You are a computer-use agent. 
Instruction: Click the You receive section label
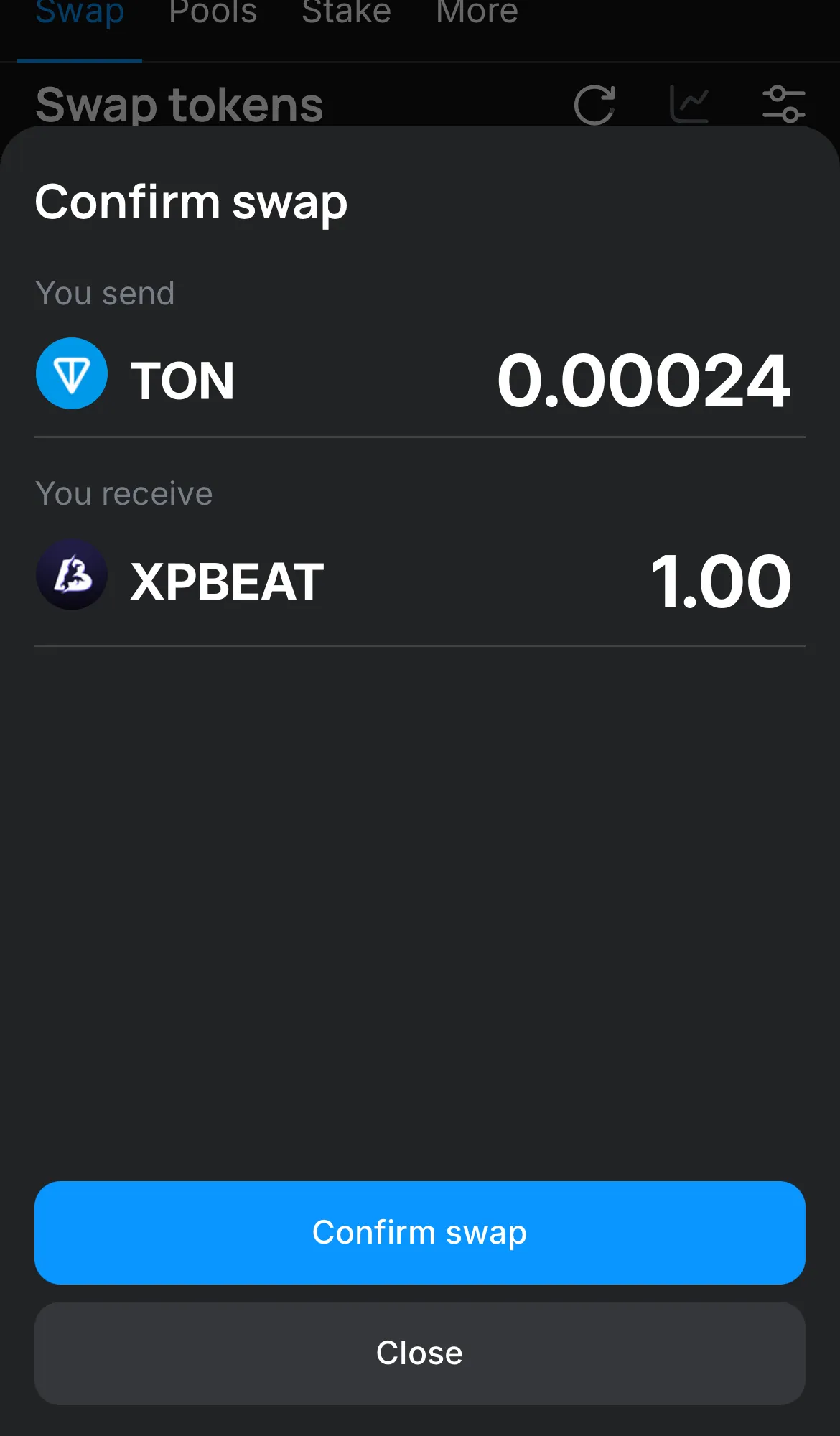coord(123,493)
